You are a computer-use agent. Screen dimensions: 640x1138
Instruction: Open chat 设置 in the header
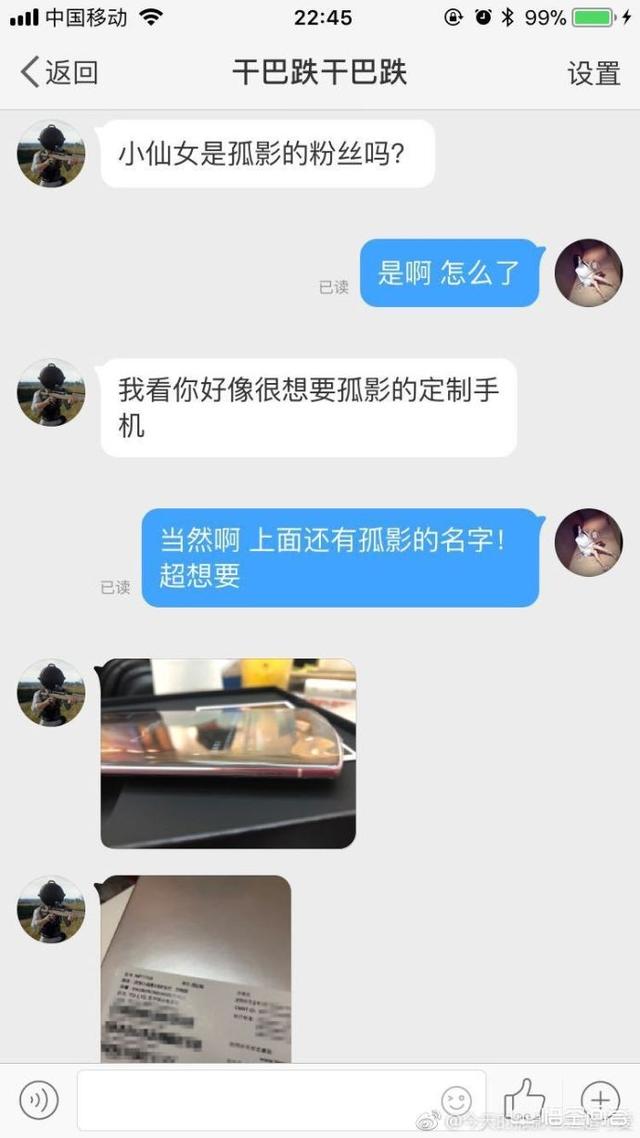594,73
